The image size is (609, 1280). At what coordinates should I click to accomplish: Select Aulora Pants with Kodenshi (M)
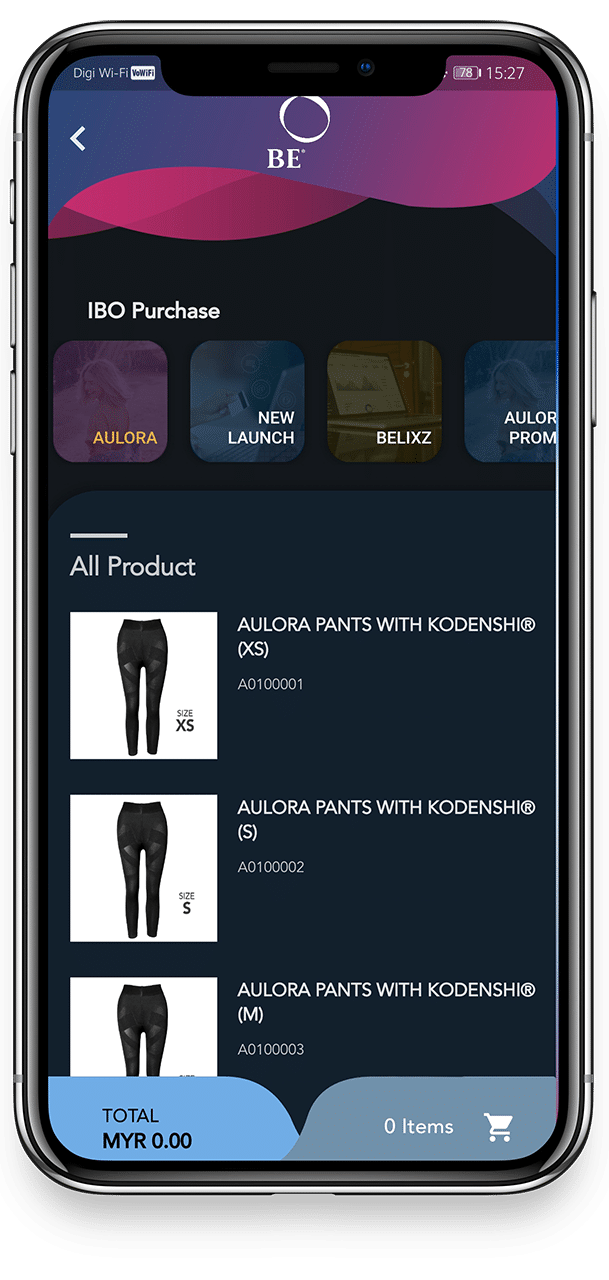pos(385,1002)
